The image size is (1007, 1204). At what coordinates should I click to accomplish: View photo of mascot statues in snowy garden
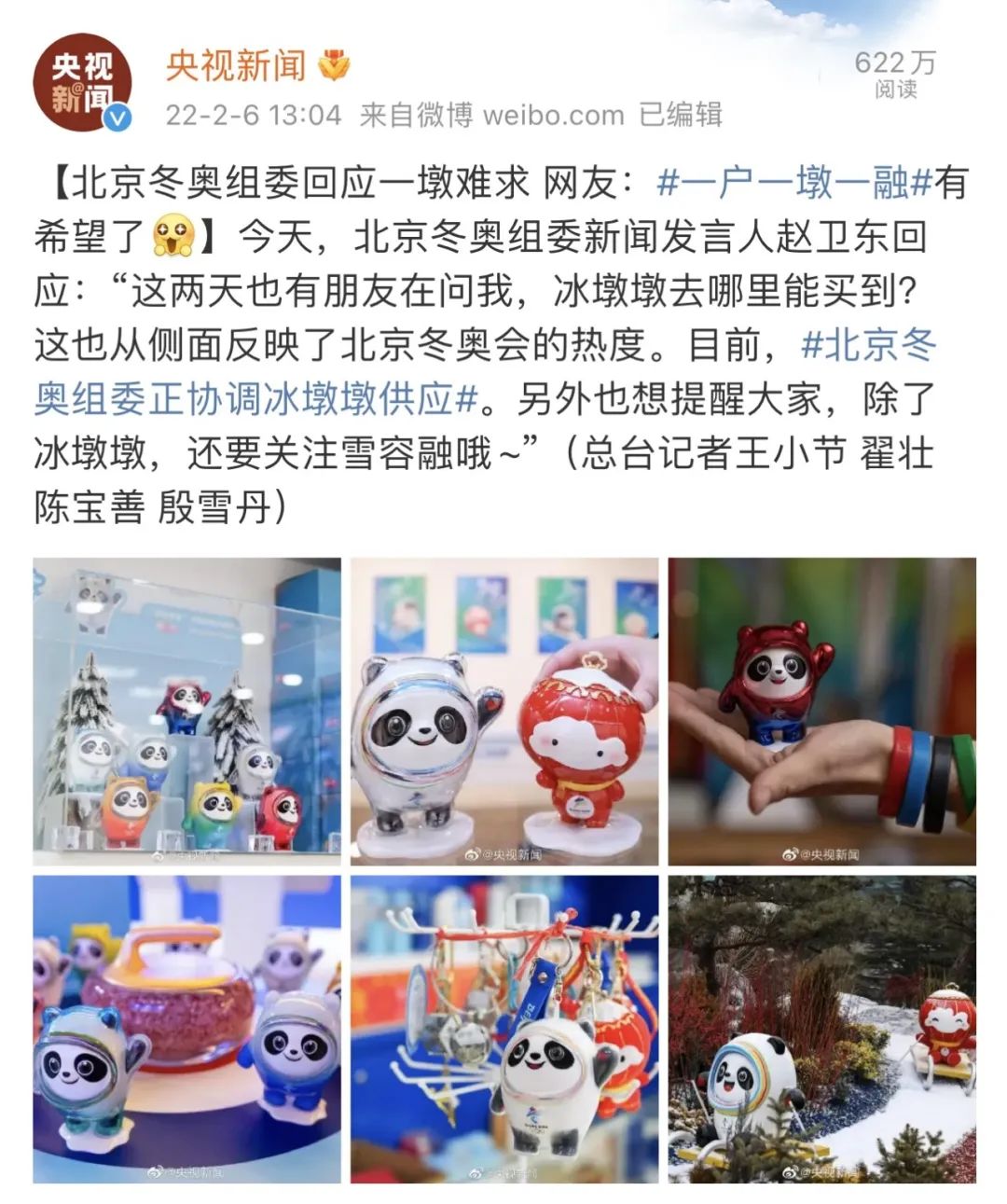point(821,1029)
